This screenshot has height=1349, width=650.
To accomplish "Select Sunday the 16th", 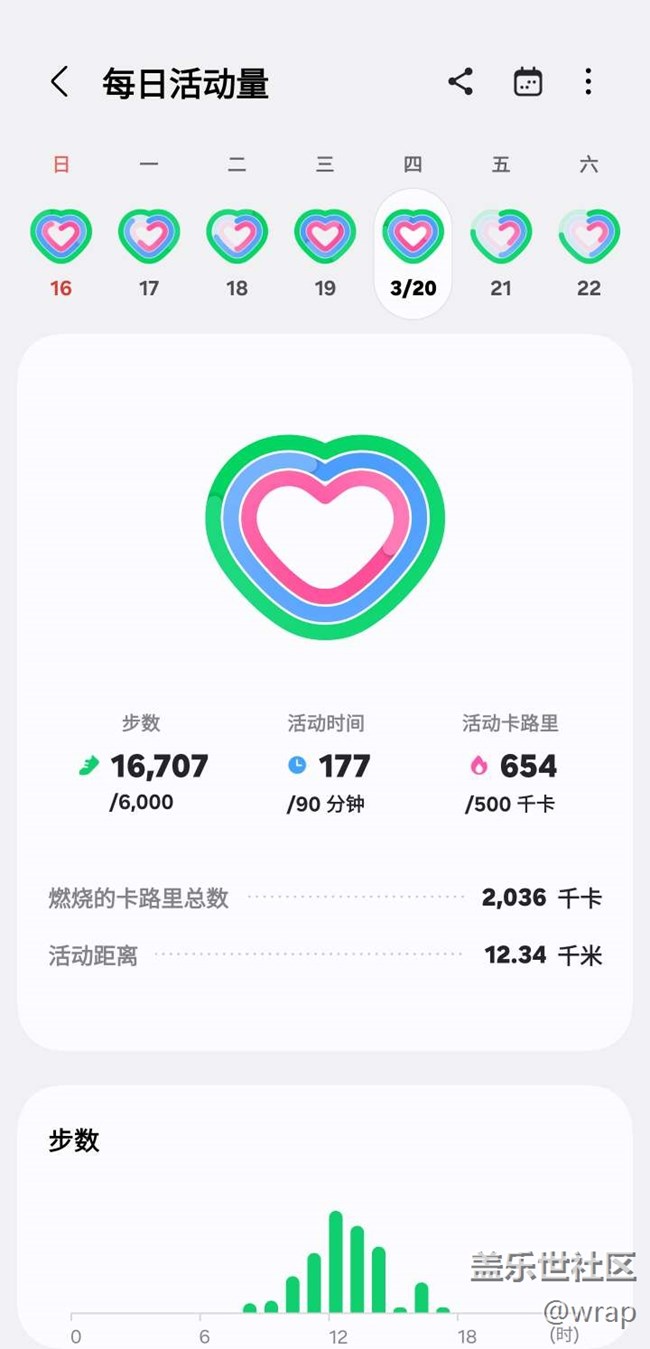I will coord(61,253).
